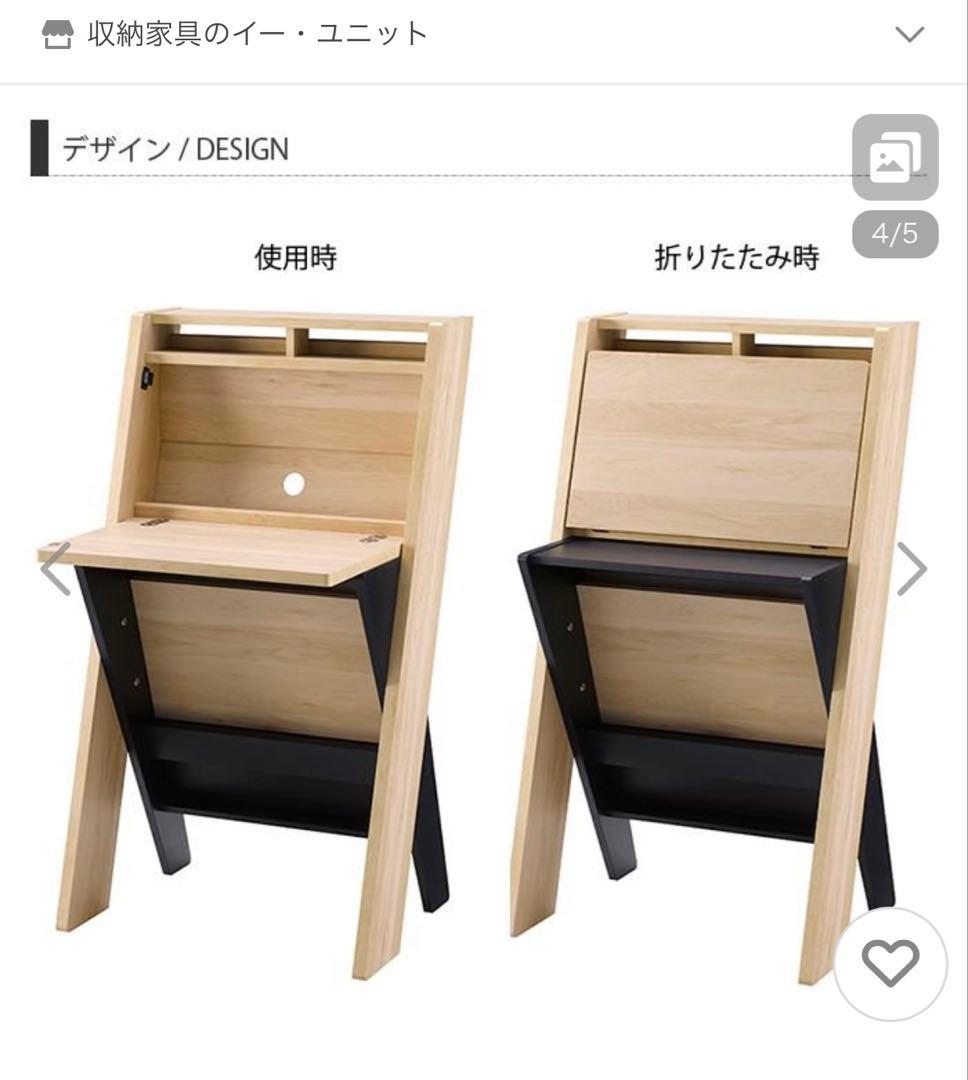This screenshot has width=968, height=1080.
Task: Show the next product image
Action: coord(911,568)
